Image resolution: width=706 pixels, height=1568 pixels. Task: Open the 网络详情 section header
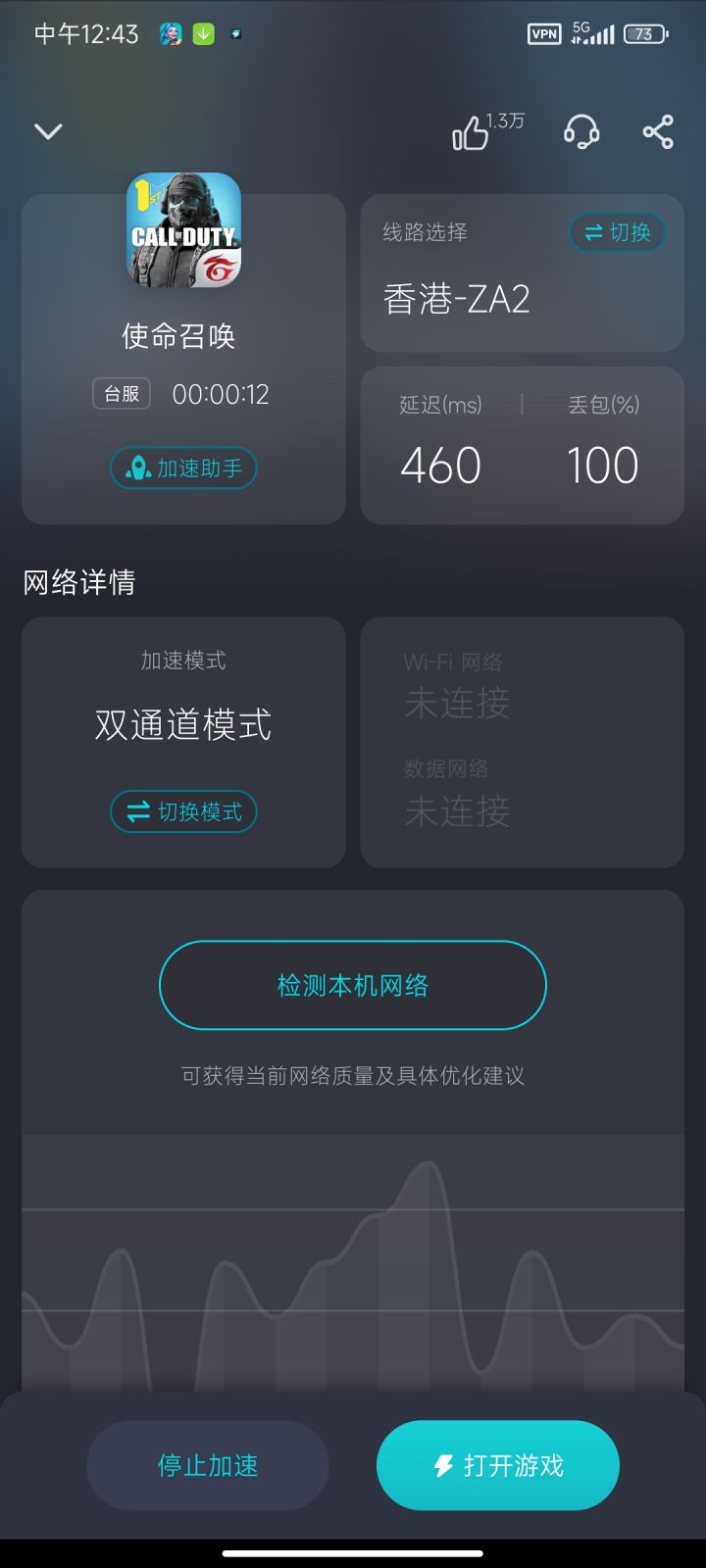(80, 582)
